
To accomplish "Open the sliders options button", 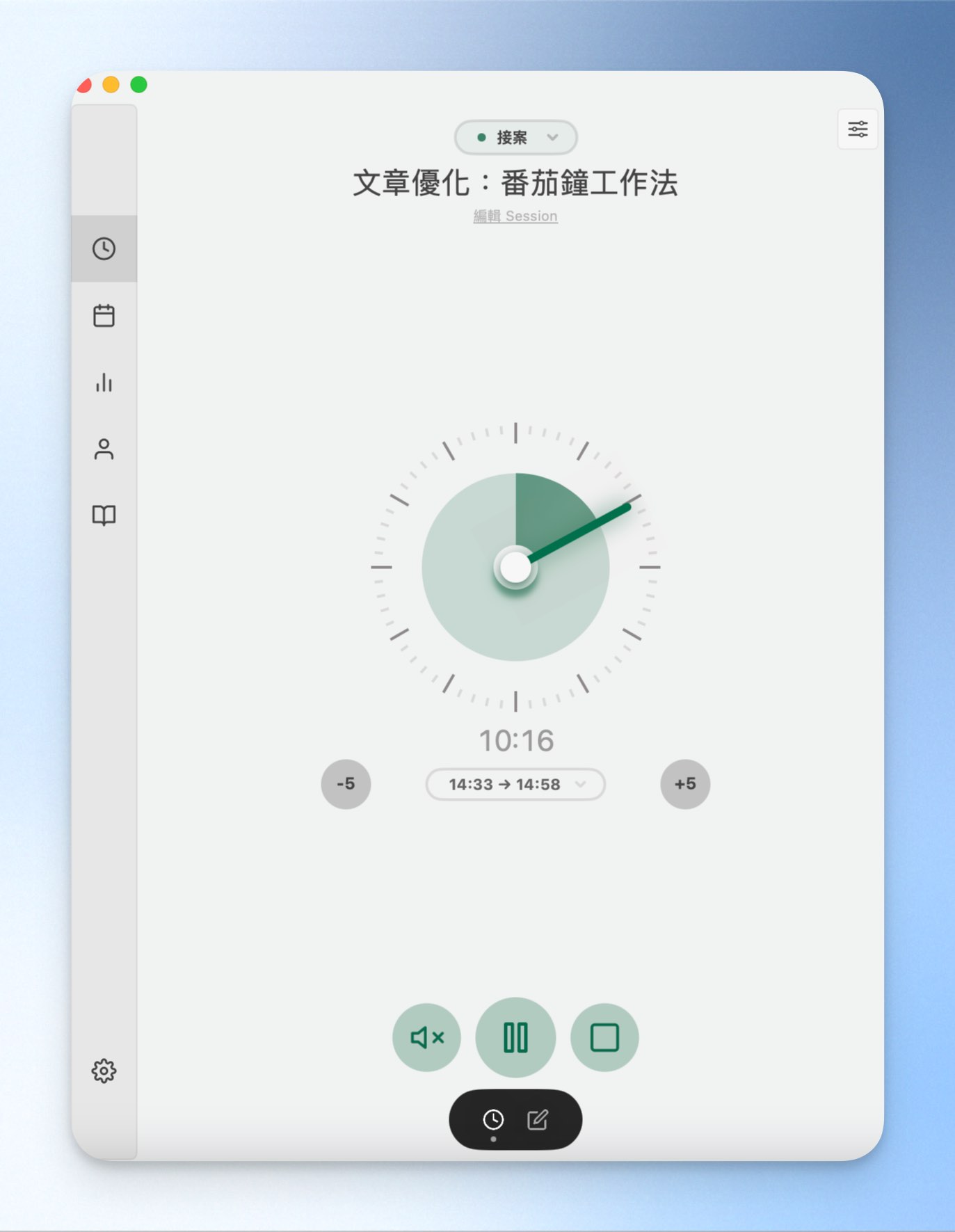I will click(x=858, y=129).
